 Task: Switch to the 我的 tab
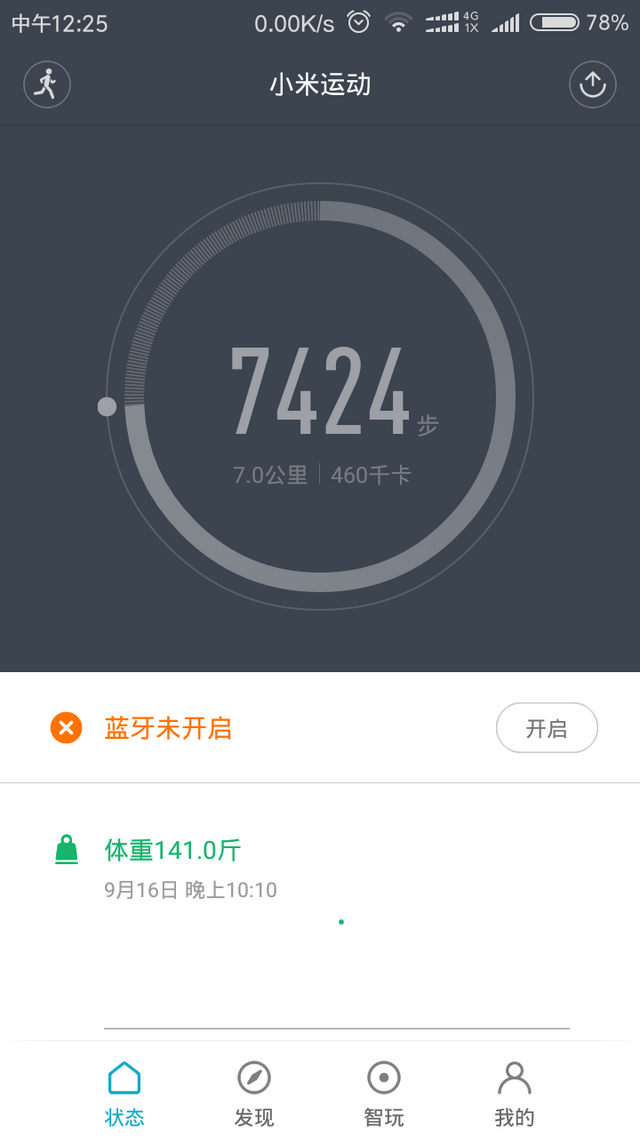pyautogui.click(x=514, y=1094)
